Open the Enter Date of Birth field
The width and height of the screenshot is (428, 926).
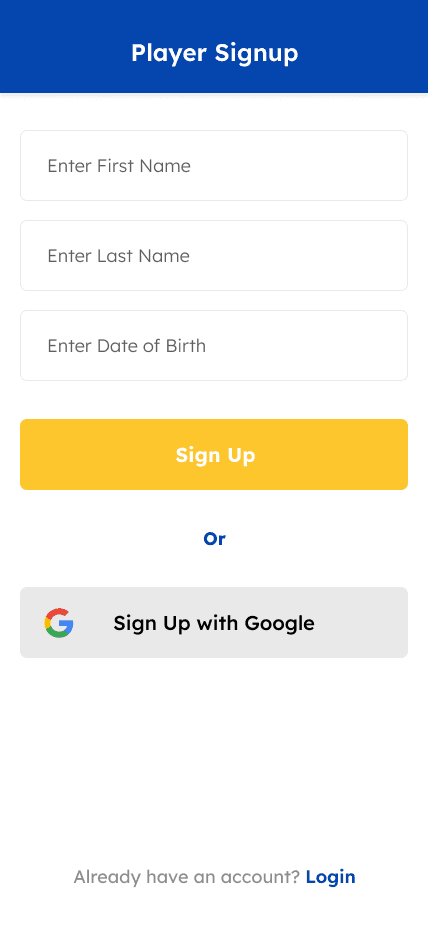point(214,345)
